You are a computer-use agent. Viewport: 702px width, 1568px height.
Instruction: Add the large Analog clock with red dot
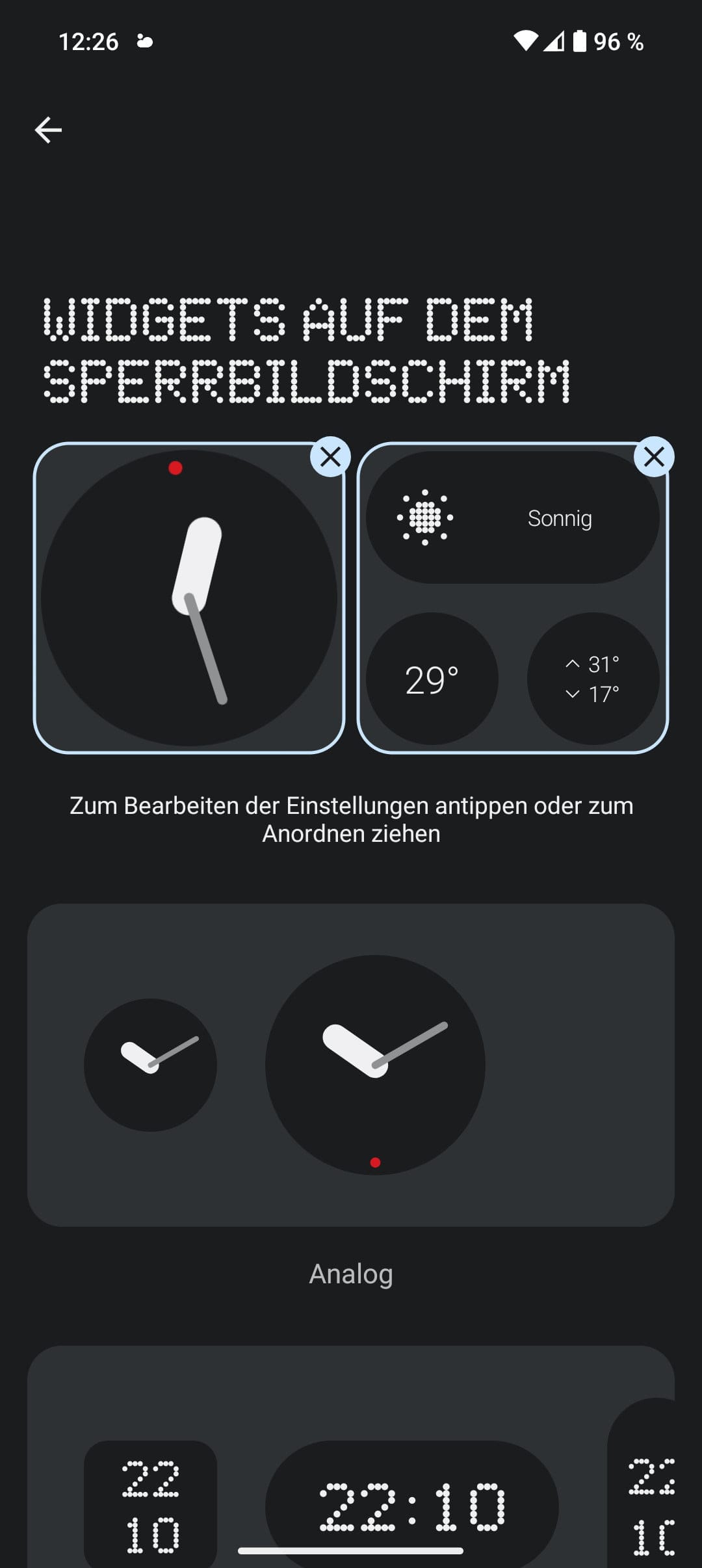click(x=375, y=1065)
